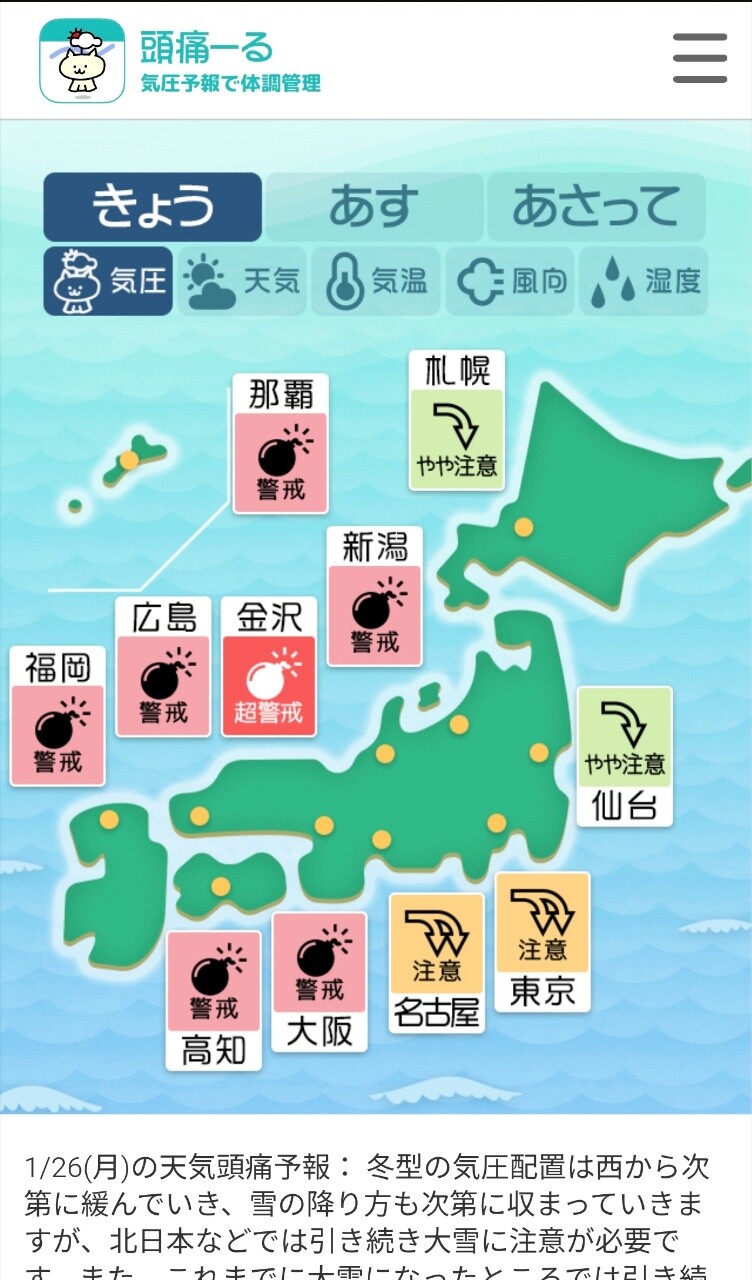This screenshot has height=1280, width=752.
Task: Open the 大阪 forecast card
Action: 320,982
